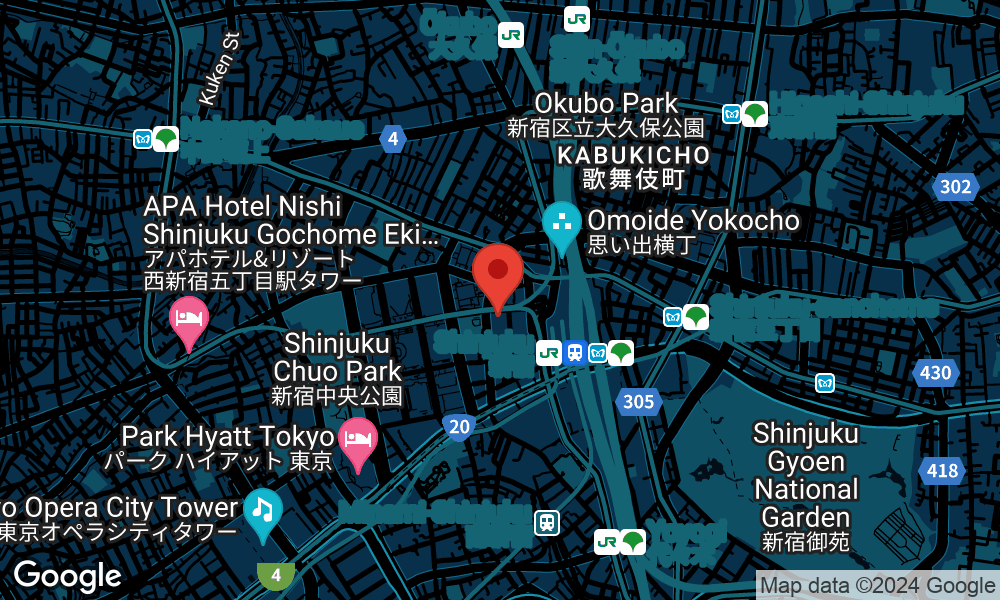
Task: Select the APA Hotel Nishi Shinjuku marker
Action: tap(188, 319)
